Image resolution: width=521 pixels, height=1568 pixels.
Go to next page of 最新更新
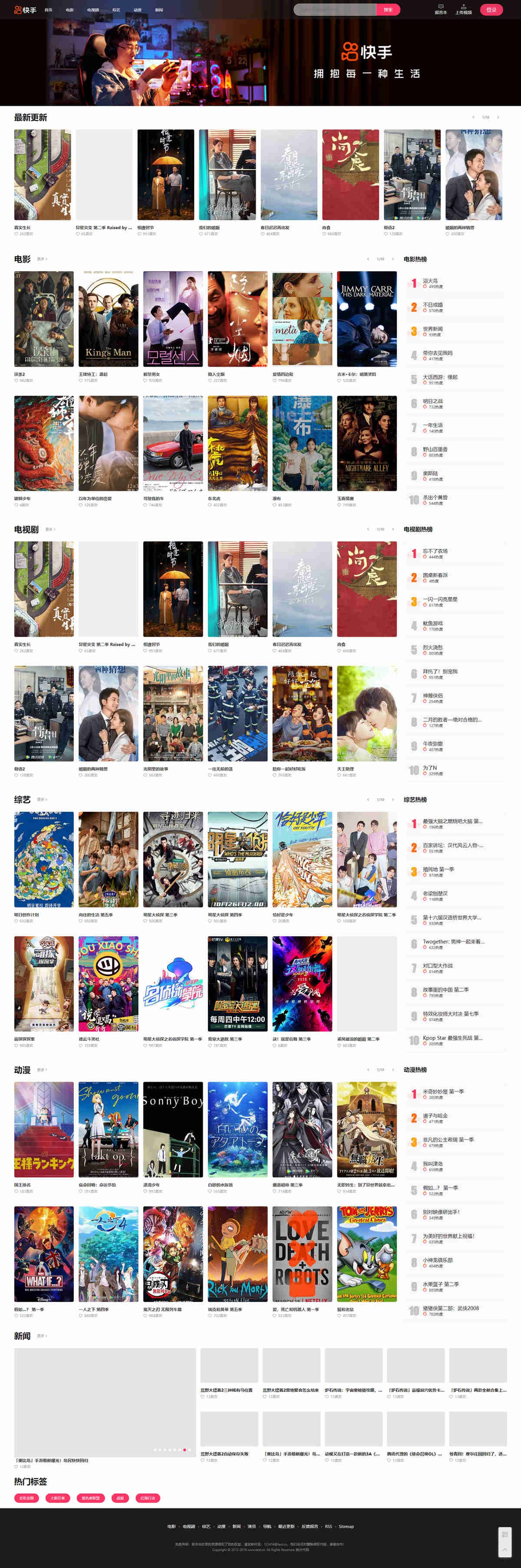tap(498, 118)
